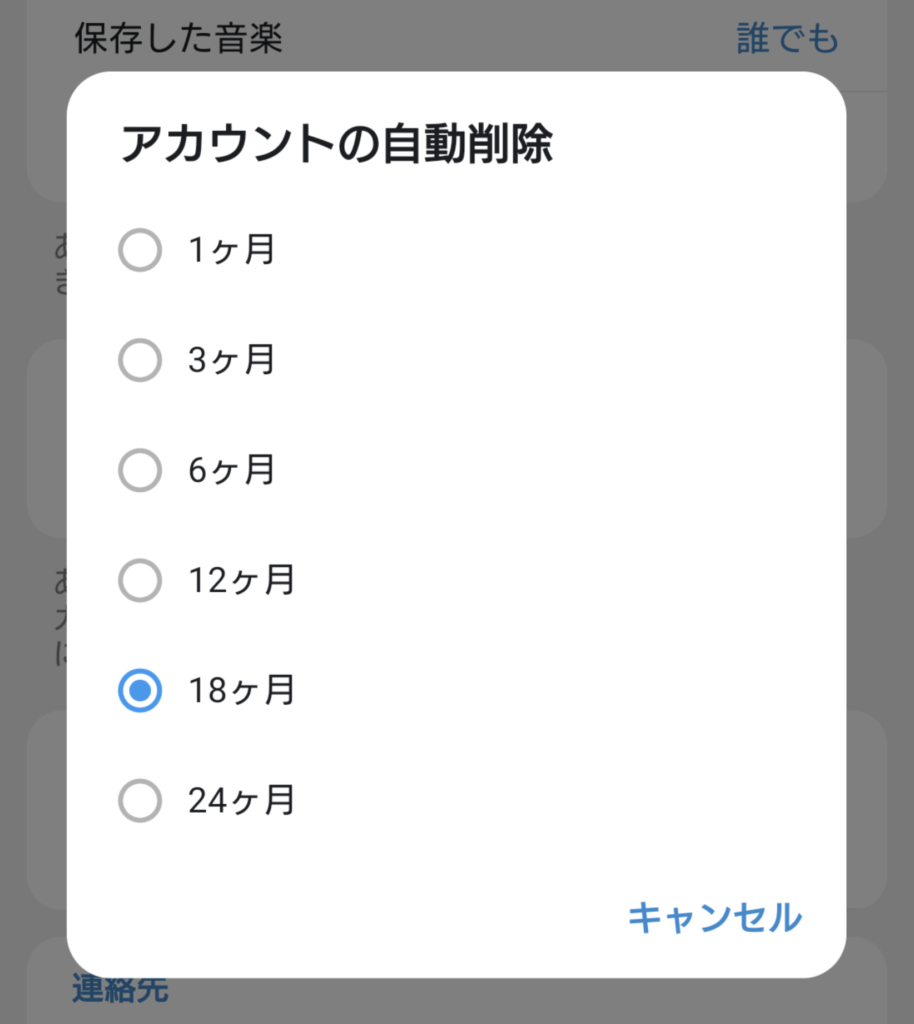The width and height of the screenshot is (914, 1024).
Task: Tap the 12ヶ月 label text
Action: coord(239,580)
